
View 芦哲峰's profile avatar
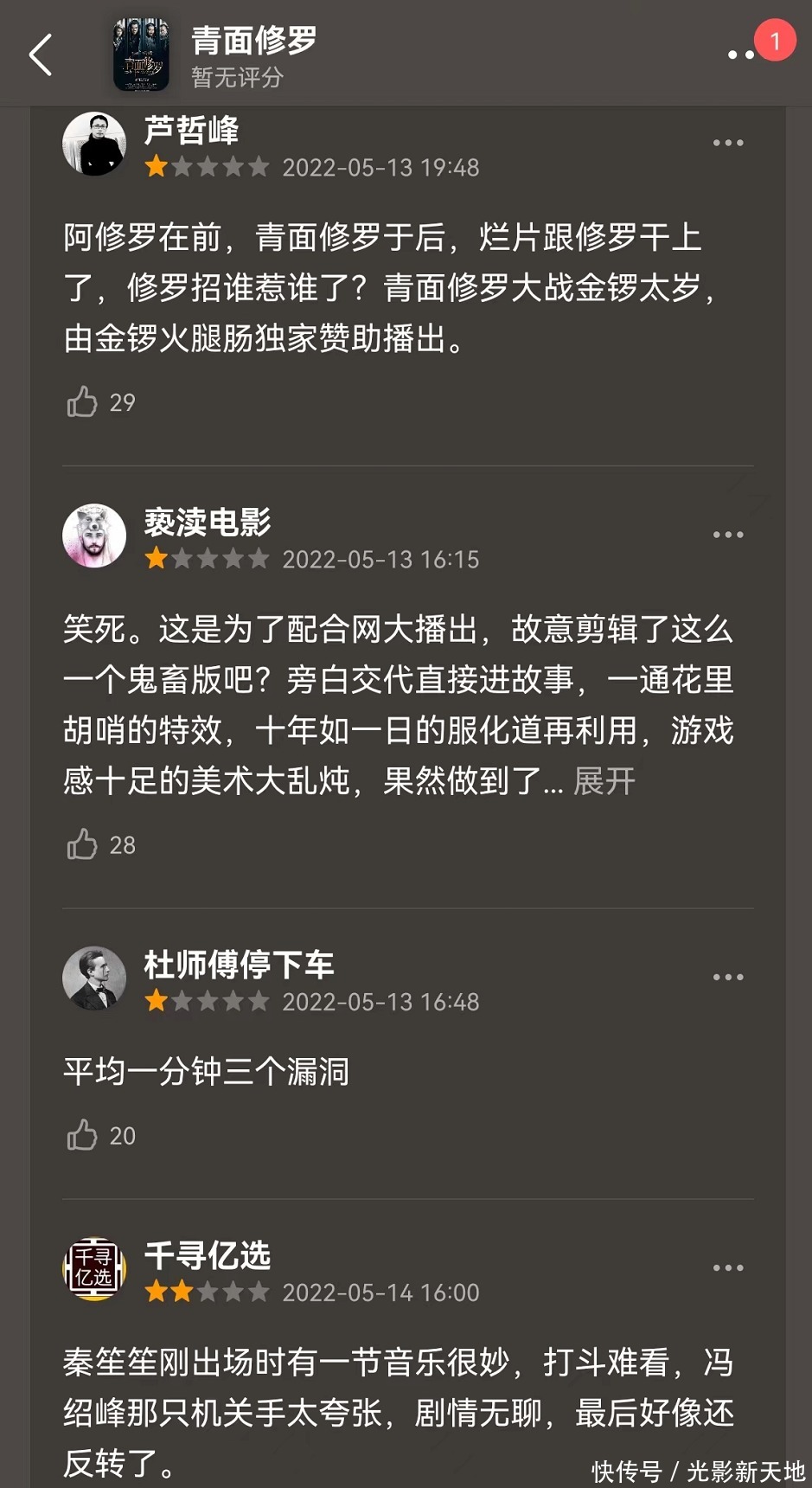94,144
